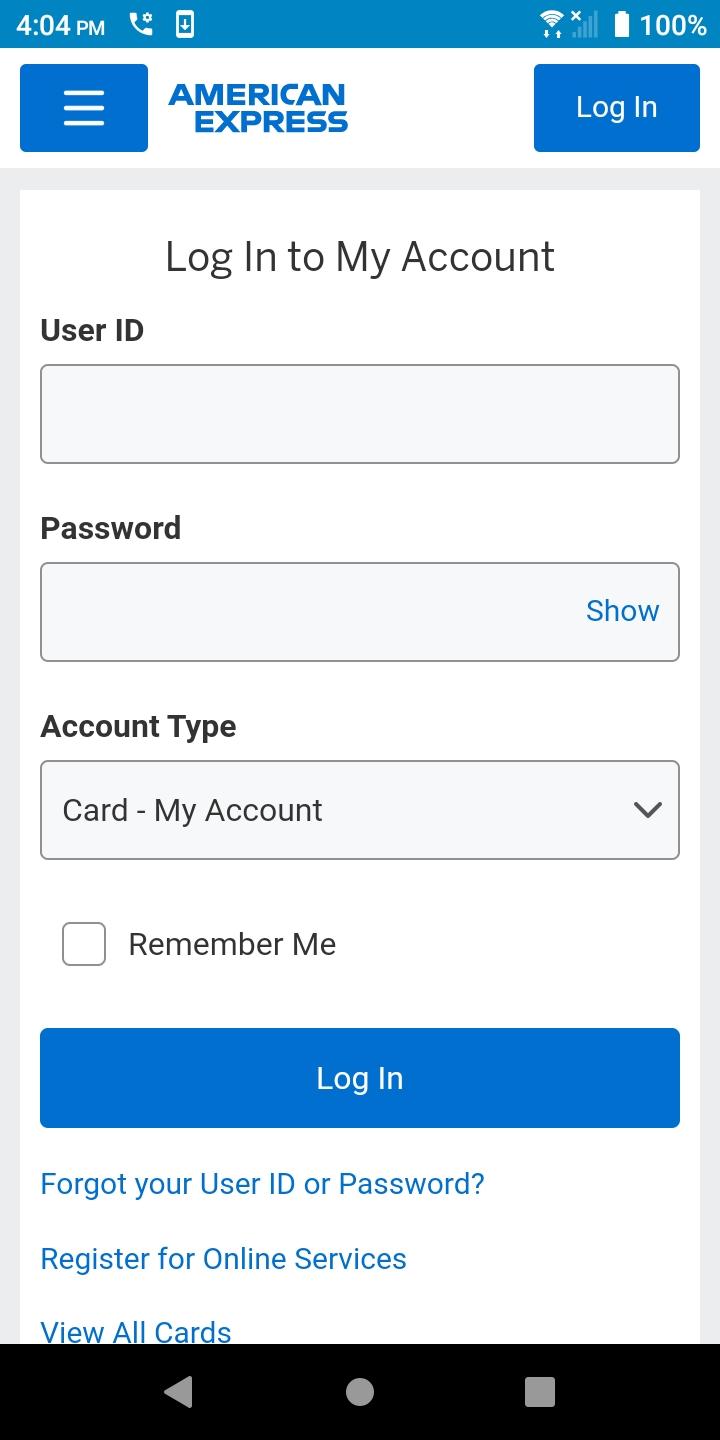This screenshot has height=1440, width=720.
Task: Show the password text
Action: coord(622,611)
